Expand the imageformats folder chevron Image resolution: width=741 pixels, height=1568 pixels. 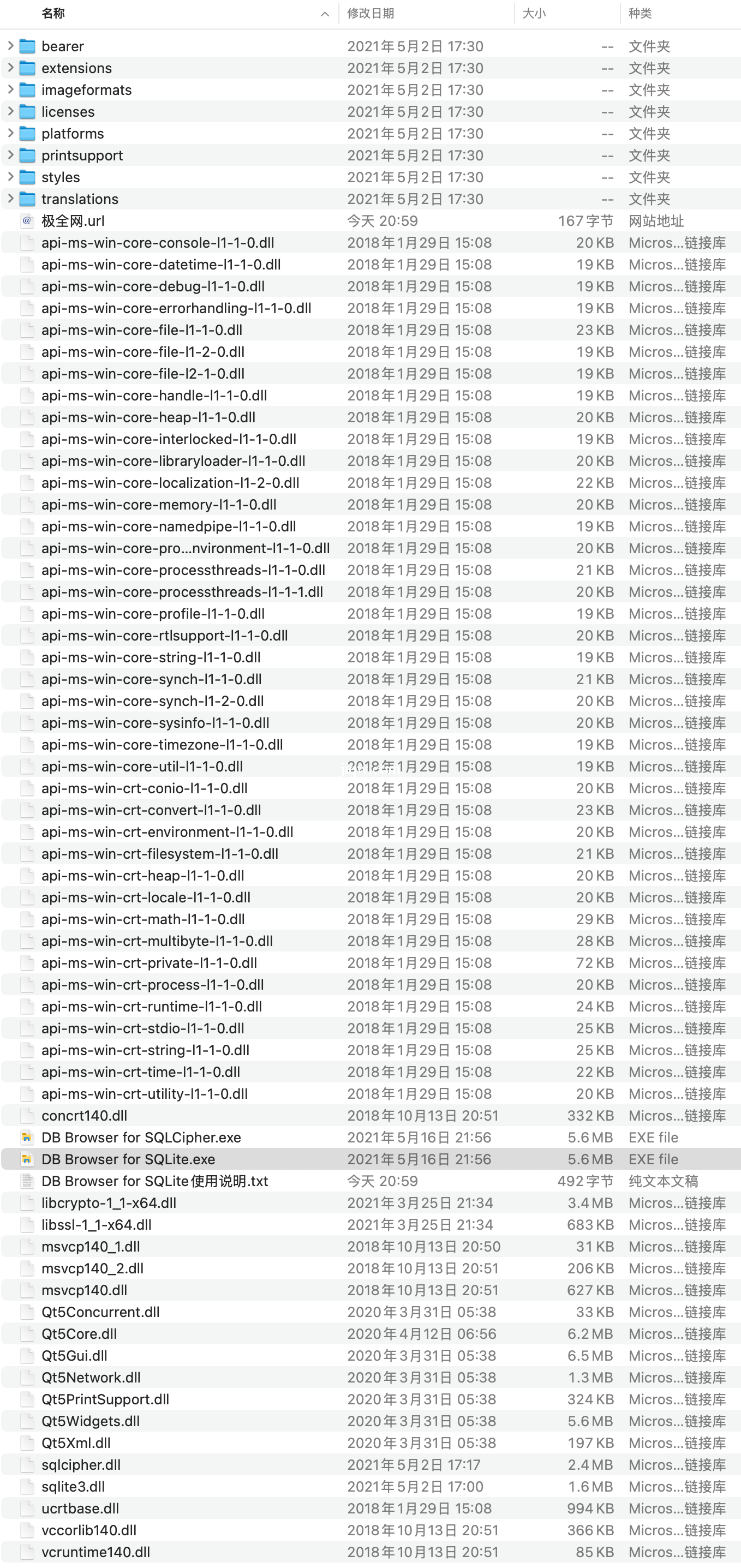click(10, 90)
